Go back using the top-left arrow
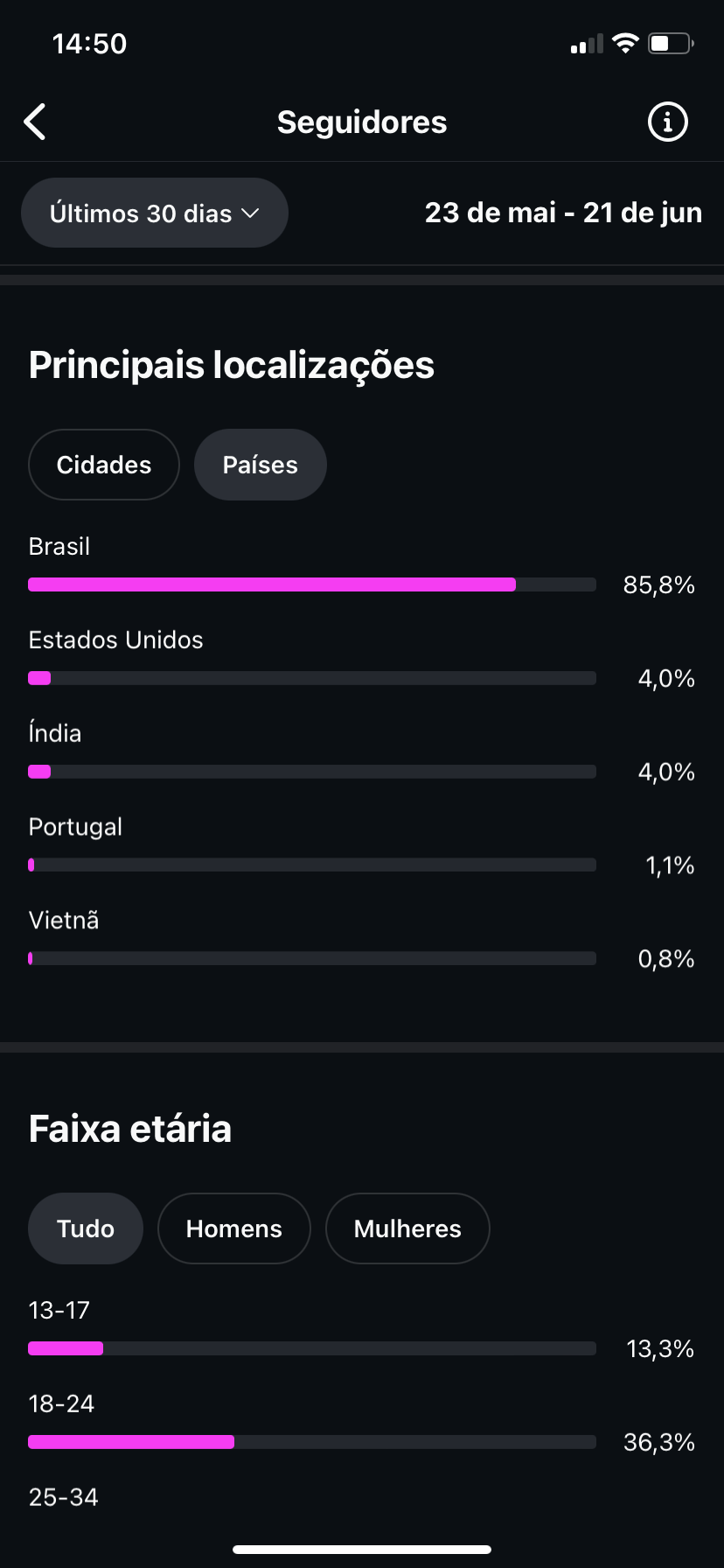 [x=35, y=122]
